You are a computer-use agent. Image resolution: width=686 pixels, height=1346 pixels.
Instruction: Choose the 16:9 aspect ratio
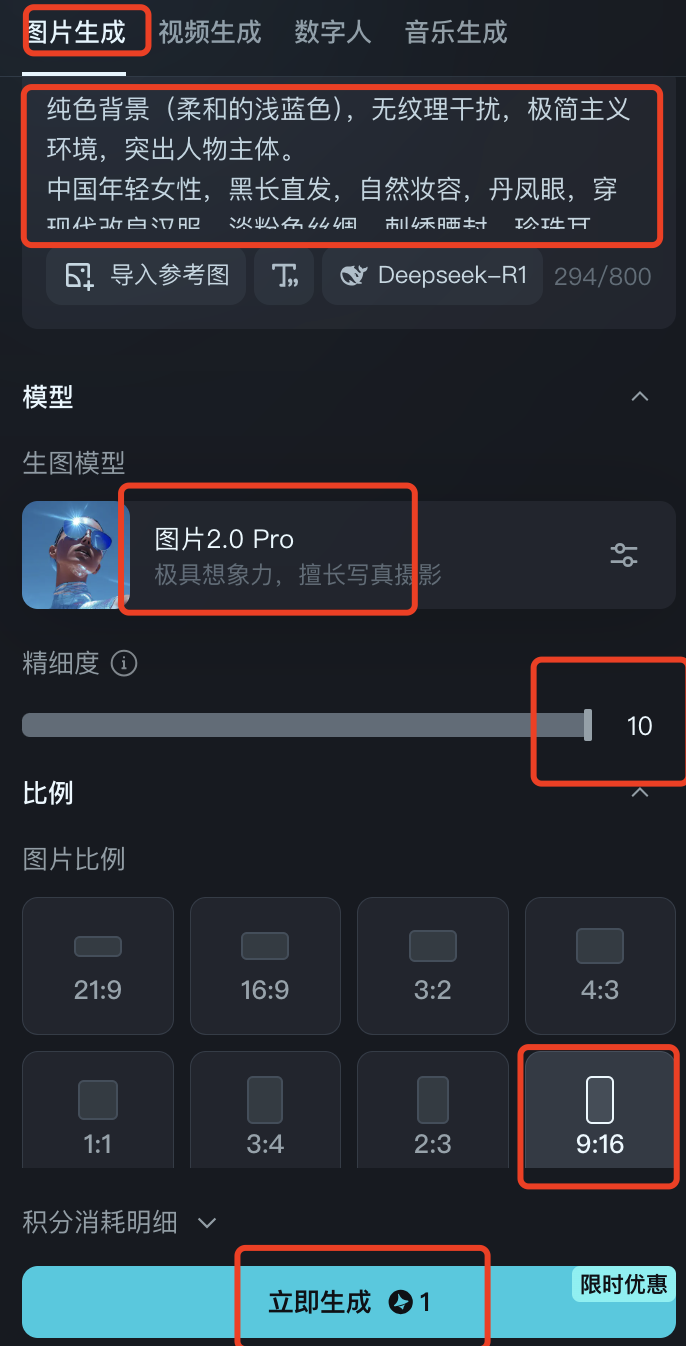(x=265, y=966)
